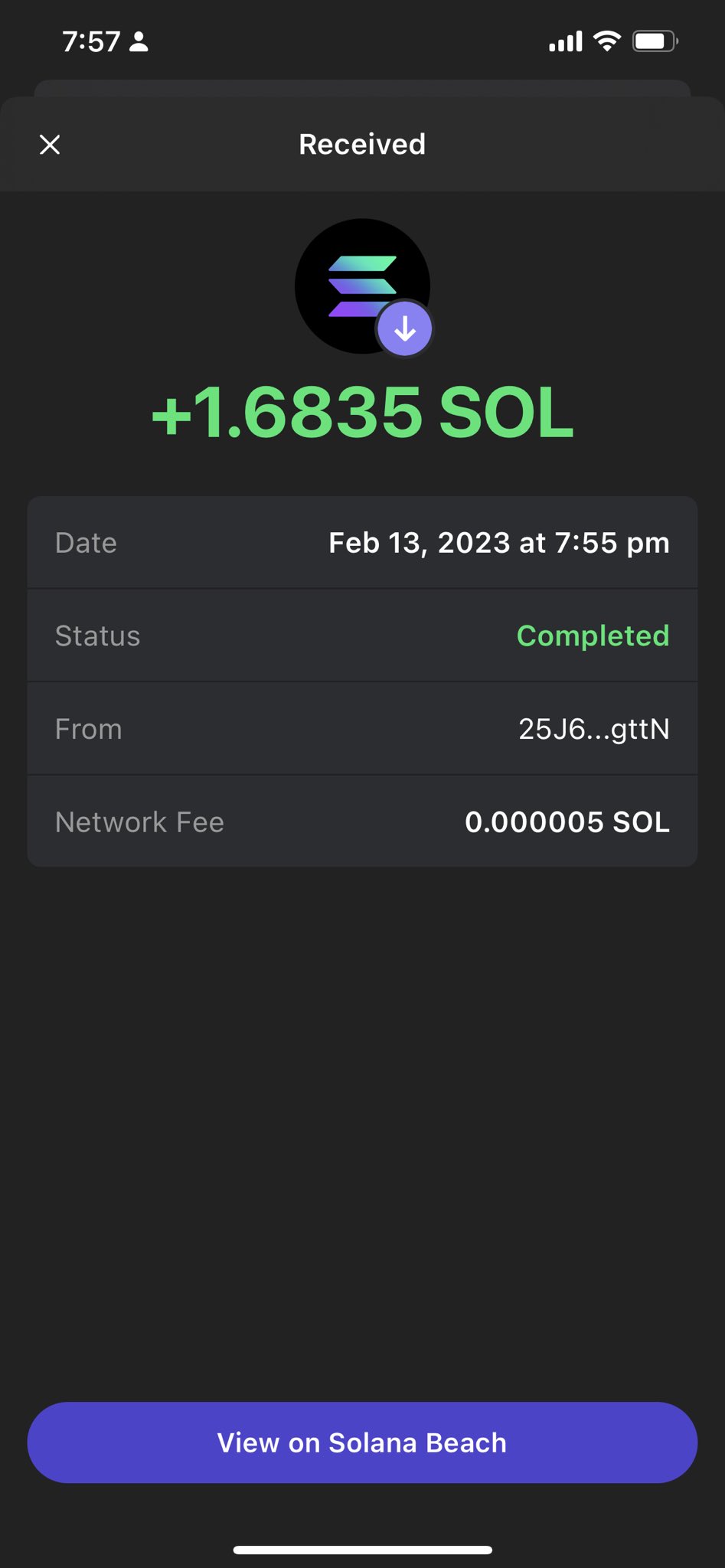Close the Received transaction details
Screen dimensions: 725x1568
point(50,145)
